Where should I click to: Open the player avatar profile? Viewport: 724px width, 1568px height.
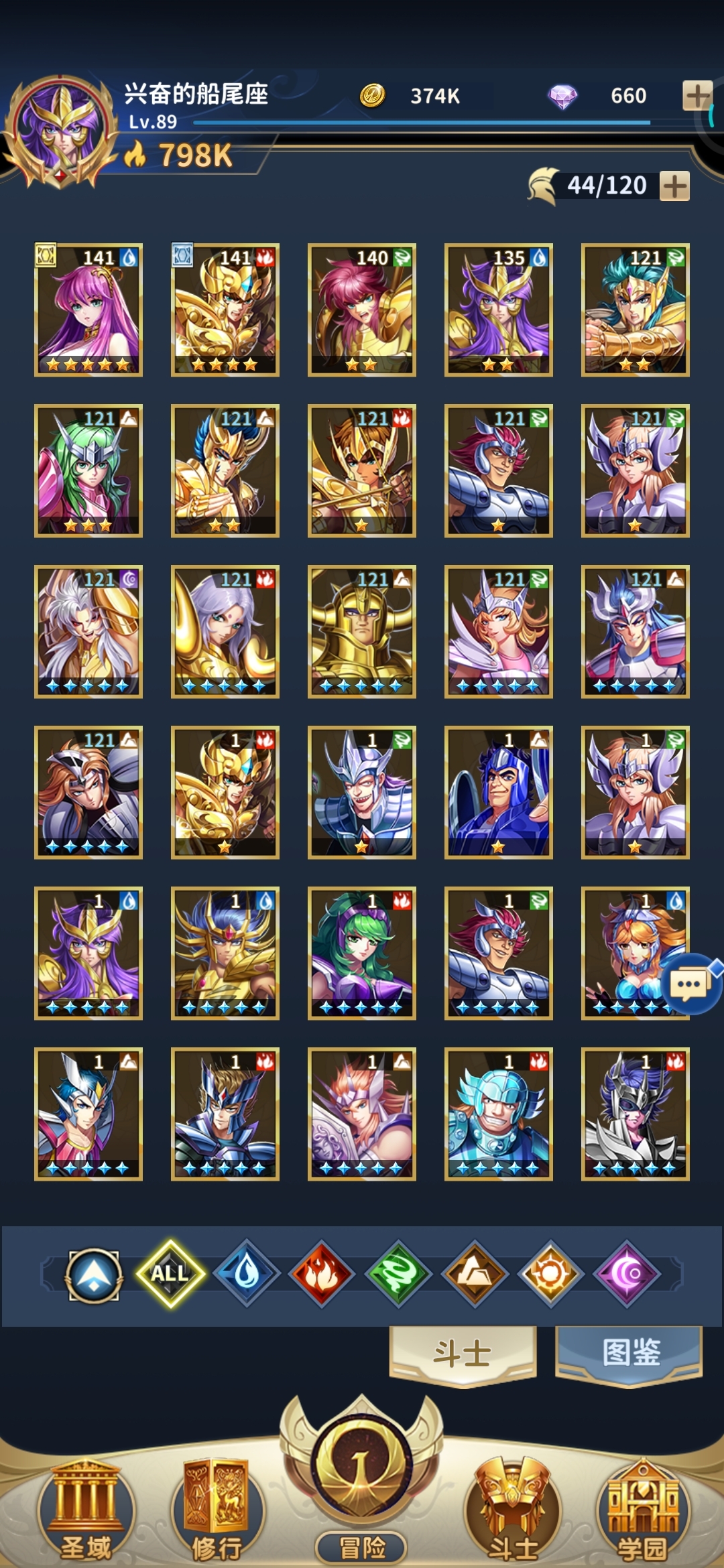[60, 131]
